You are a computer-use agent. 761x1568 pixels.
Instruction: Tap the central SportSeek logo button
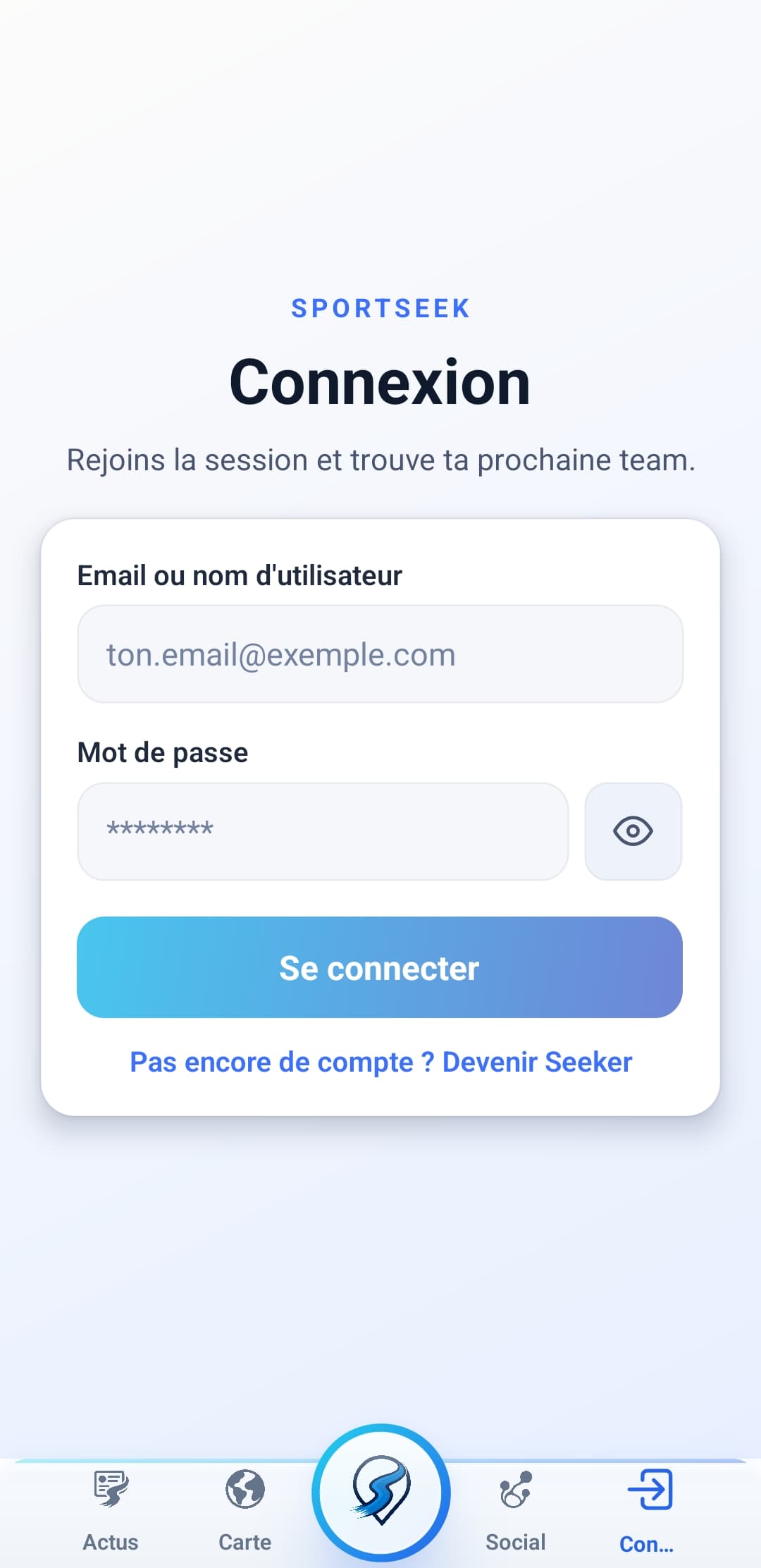click(x=380, y=1490)
